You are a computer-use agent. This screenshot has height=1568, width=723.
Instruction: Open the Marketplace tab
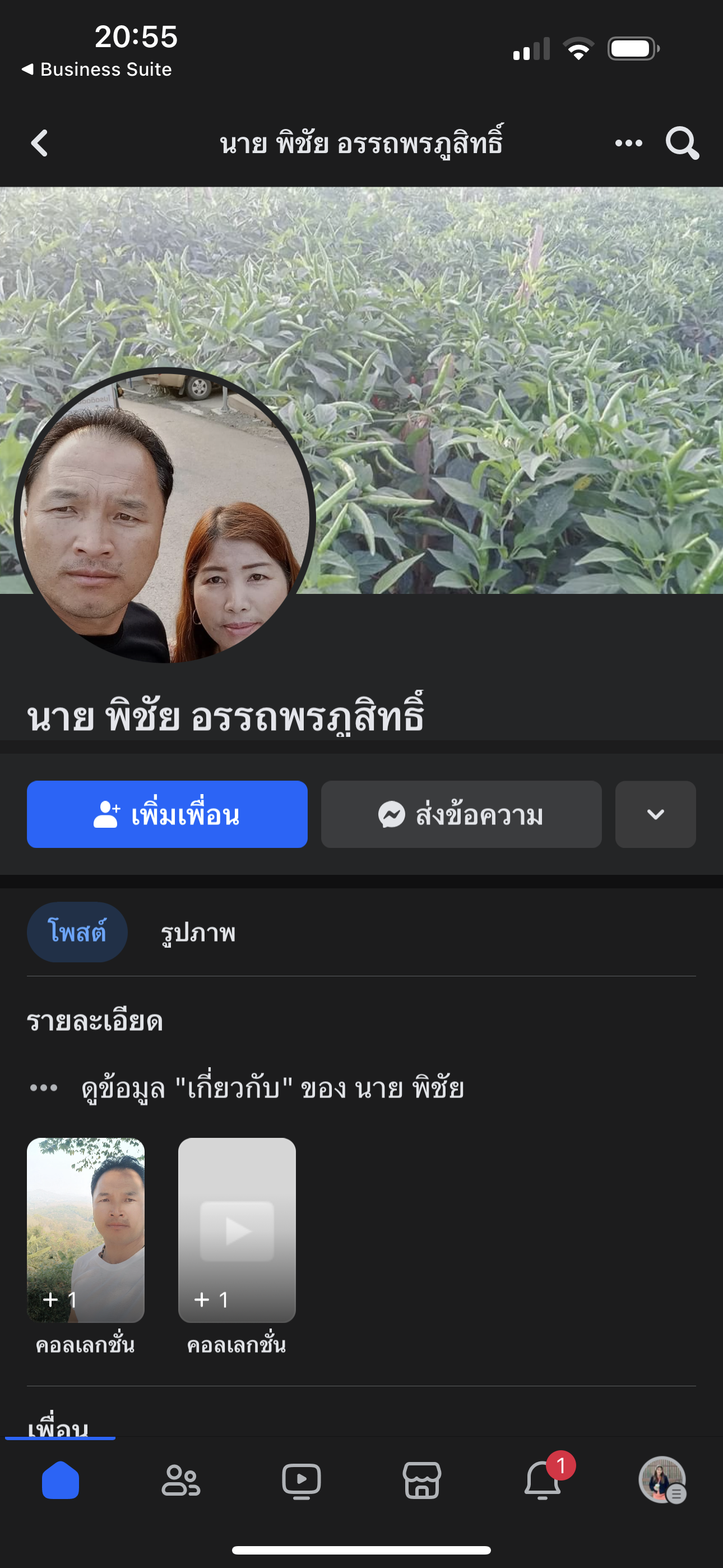click(421, 1481)
